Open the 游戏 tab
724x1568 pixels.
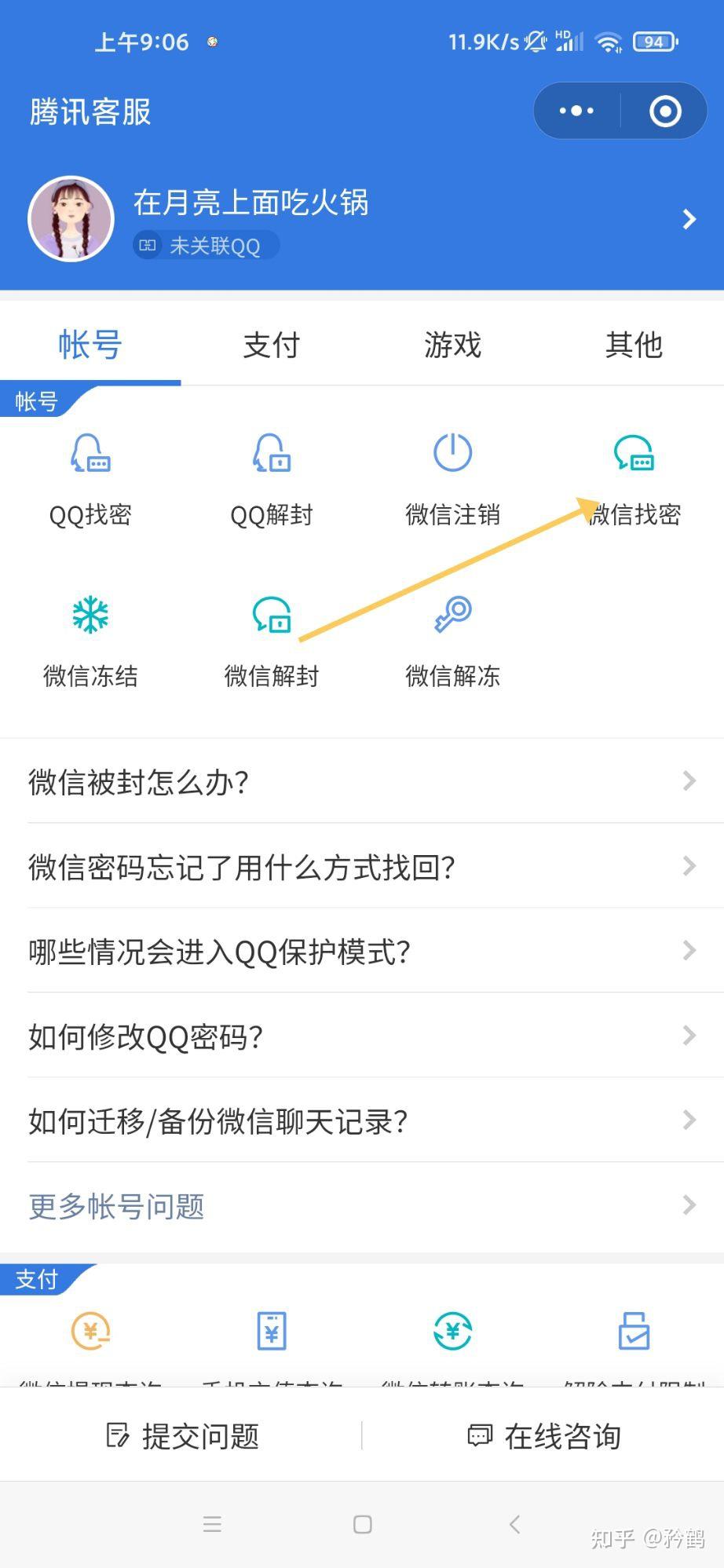click(452, 345)
